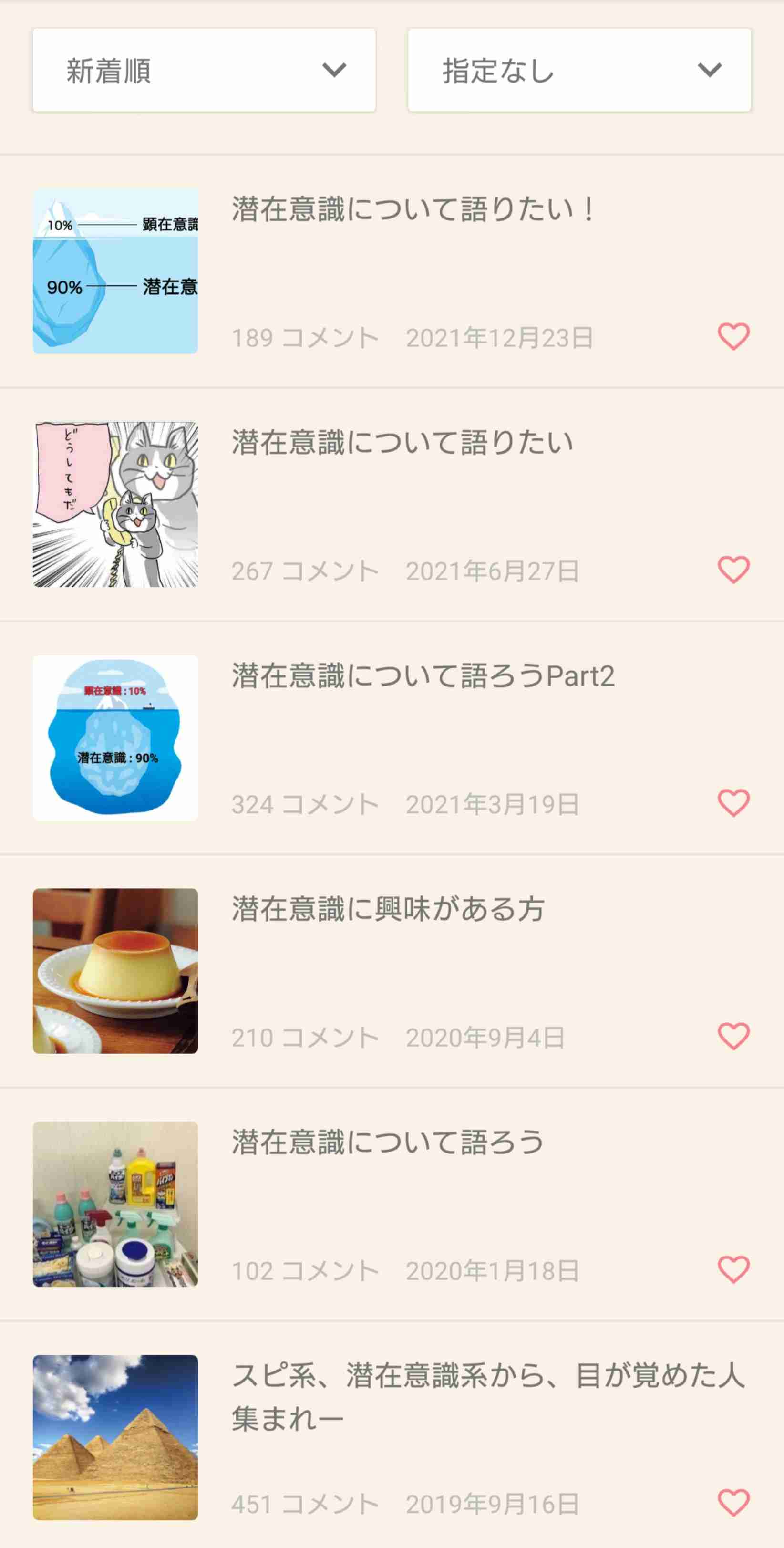Tap the heart on the 2020年1月18日 topic

(733, 1269)
